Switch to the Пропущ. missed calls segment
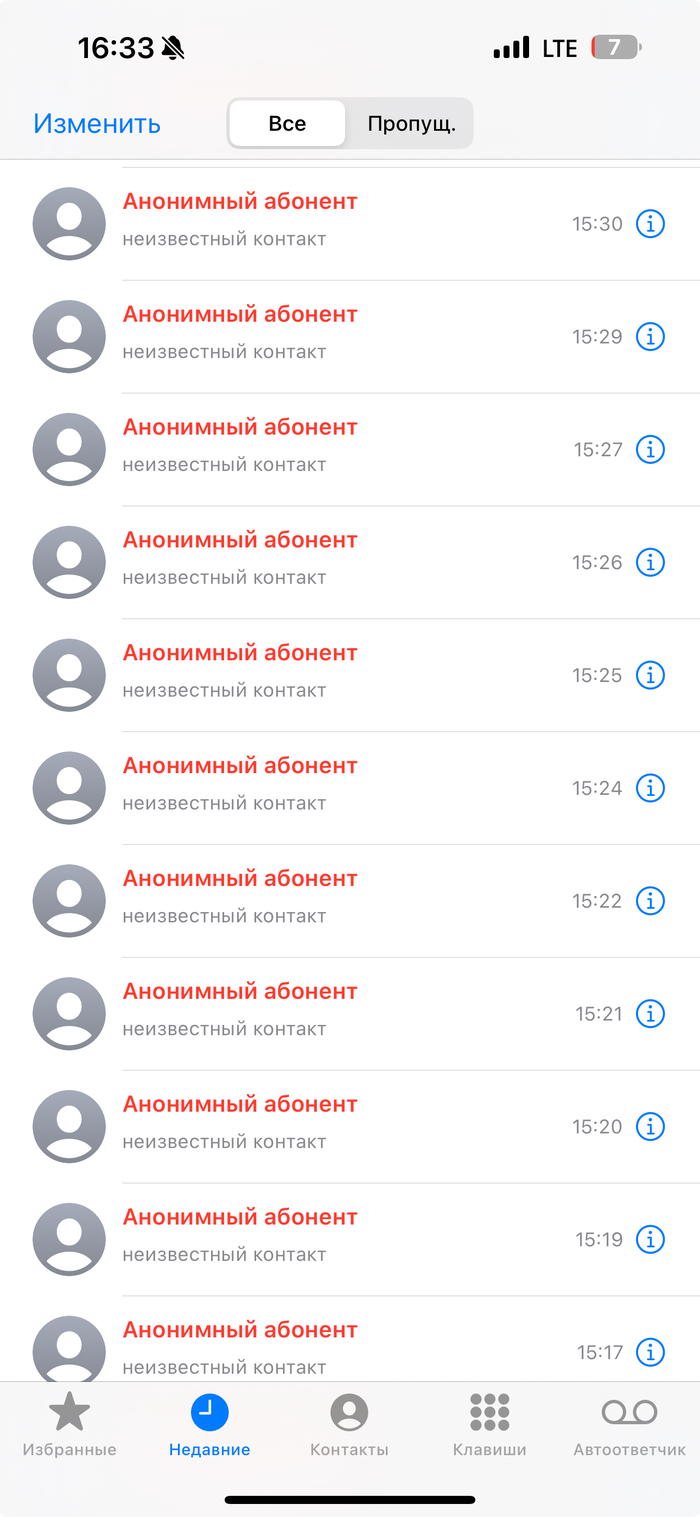This screenshot has height=1517, width=700. 411,124
